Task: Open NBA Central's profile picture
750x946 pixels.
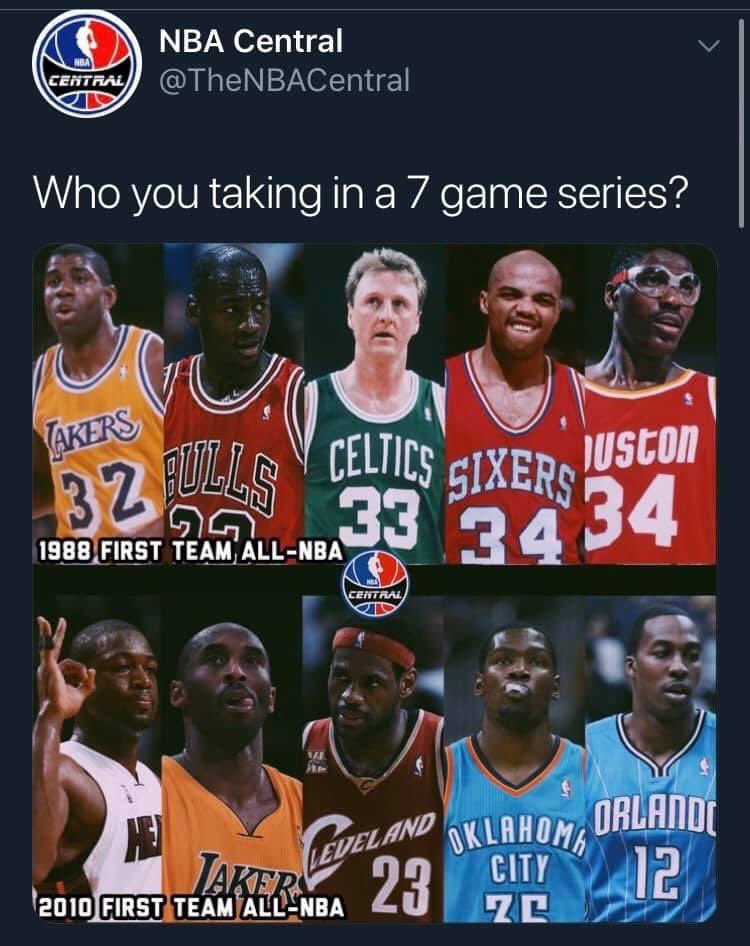Action: tap(86, 63)
